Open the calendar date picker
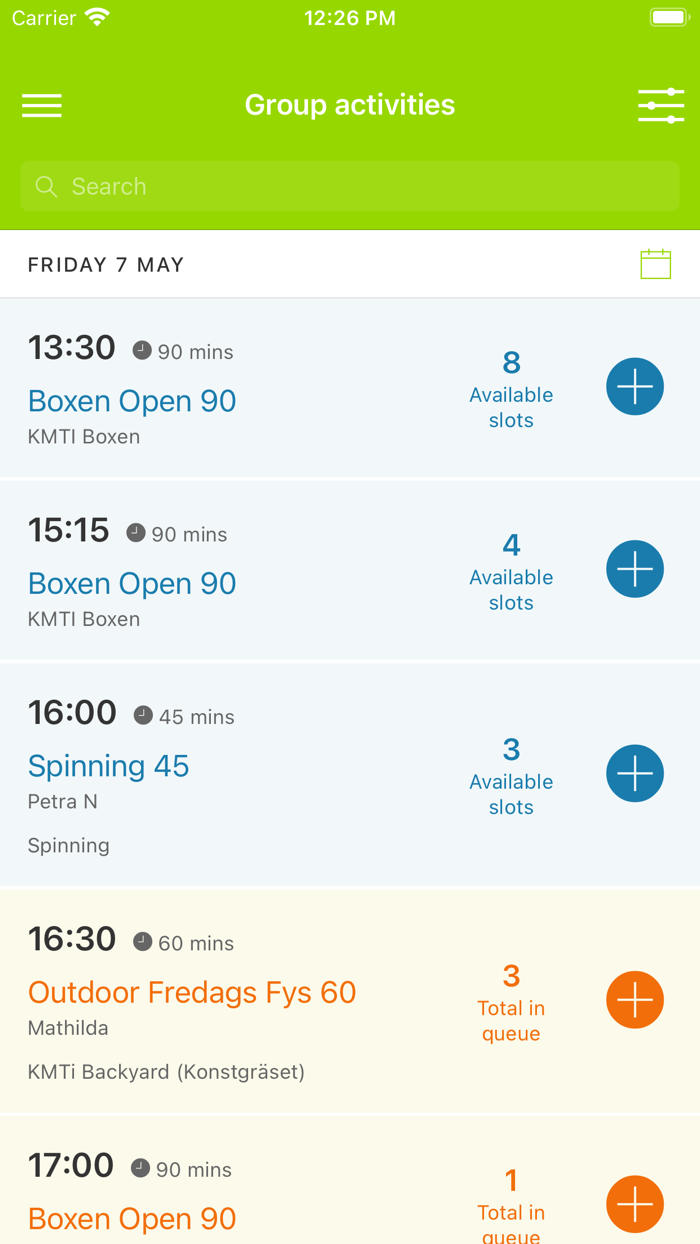This screenshot has width=700, height=1244. click(655, 265)
